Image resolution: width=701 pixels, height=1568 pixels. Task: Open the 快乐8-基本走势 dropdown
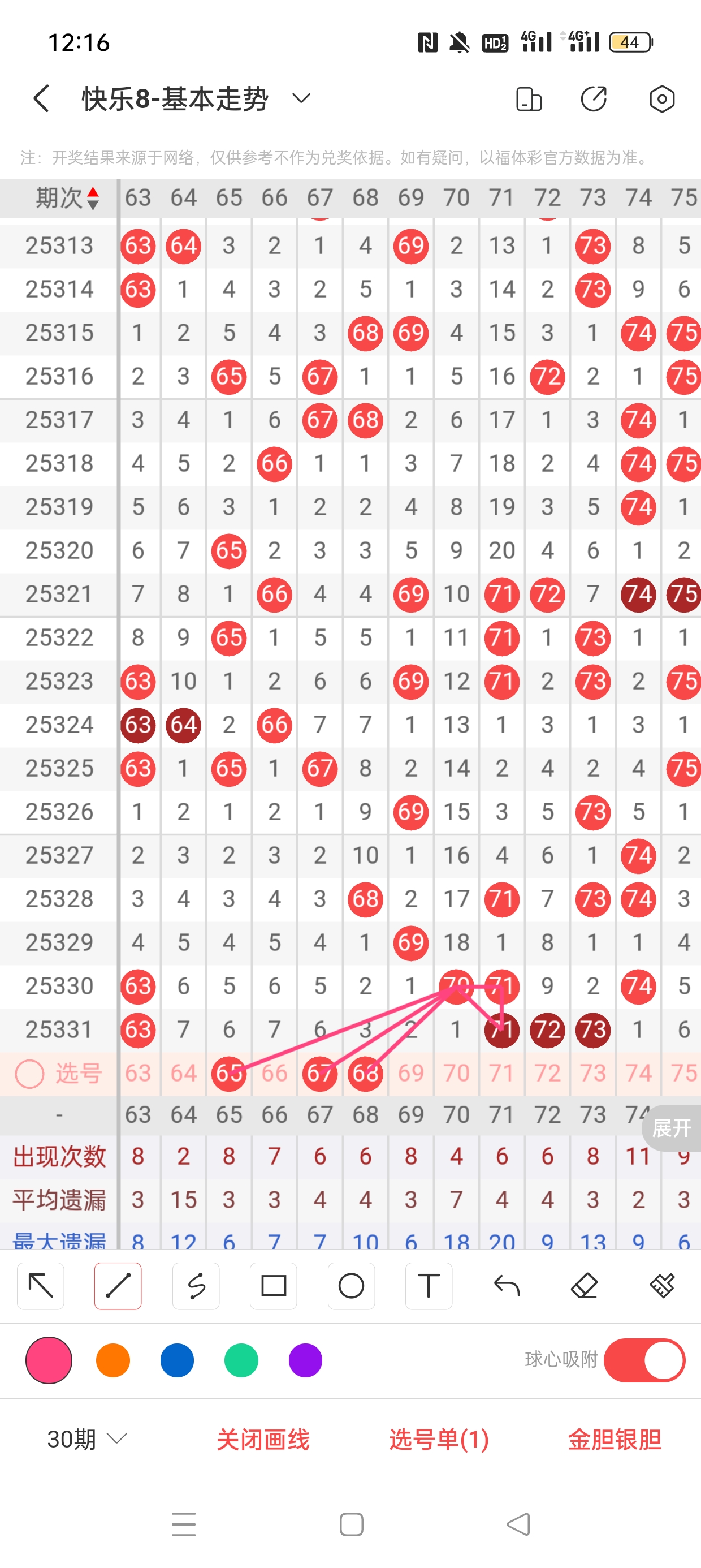[x=301, y=98]
